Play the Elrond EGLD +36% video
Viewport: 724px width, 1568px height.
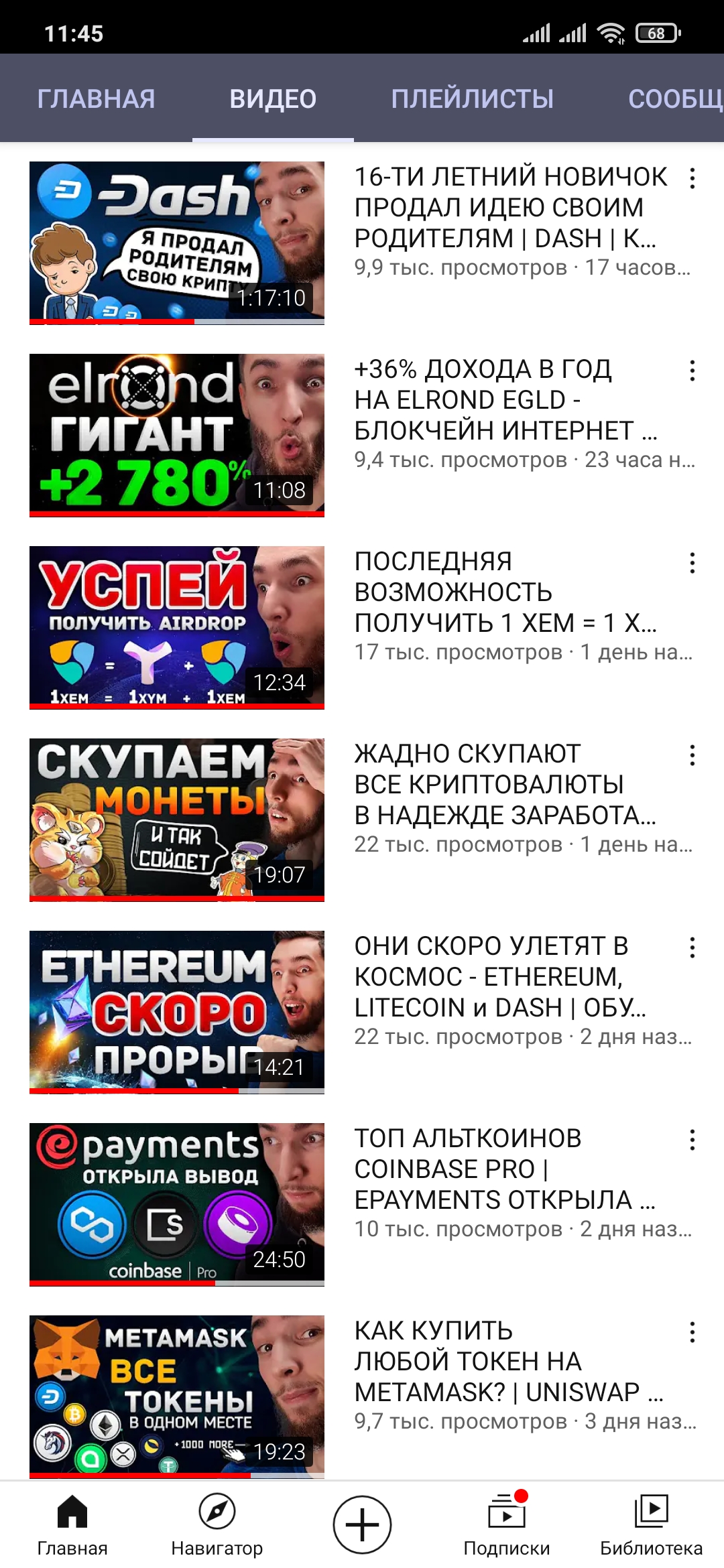[177, 435]
